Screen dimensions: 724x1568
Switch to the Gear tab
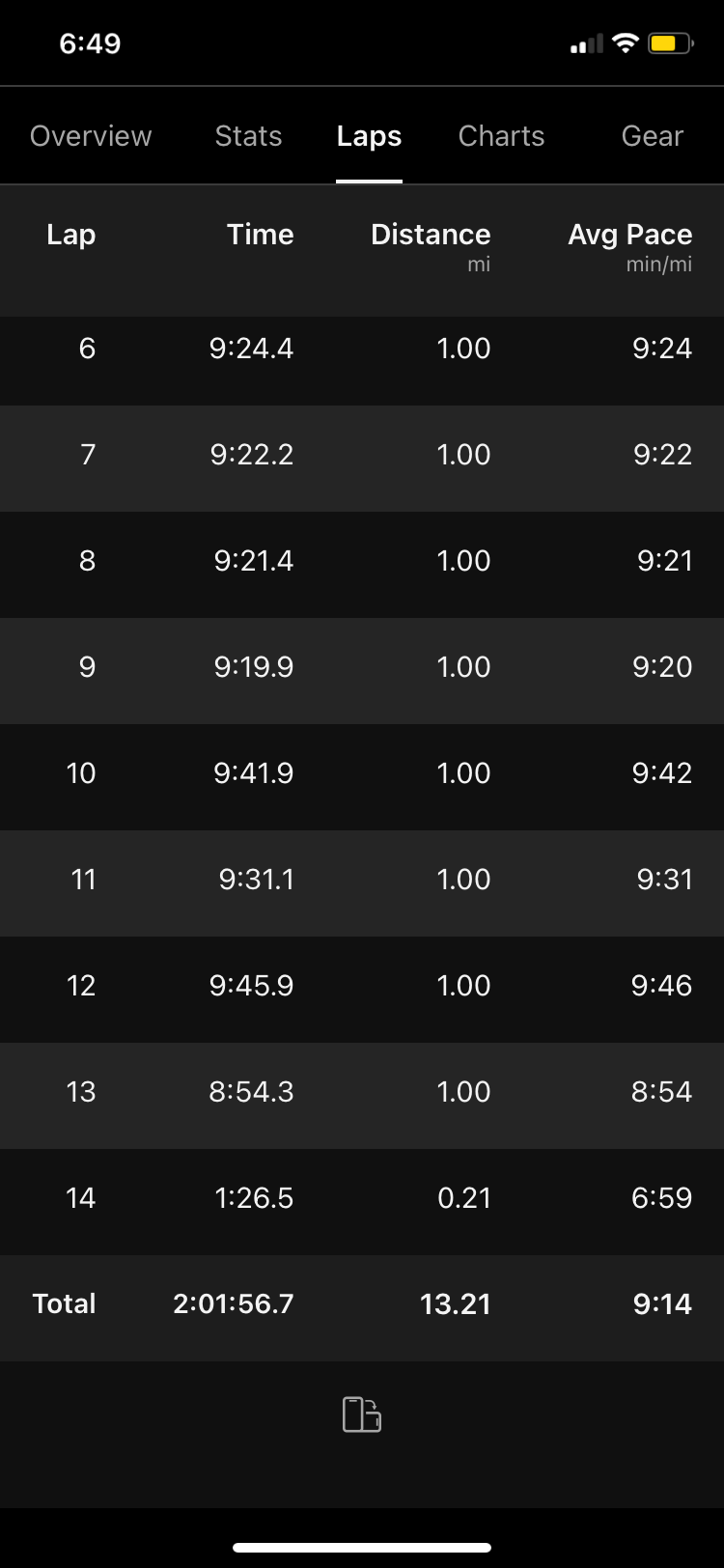tap(652, 136)
